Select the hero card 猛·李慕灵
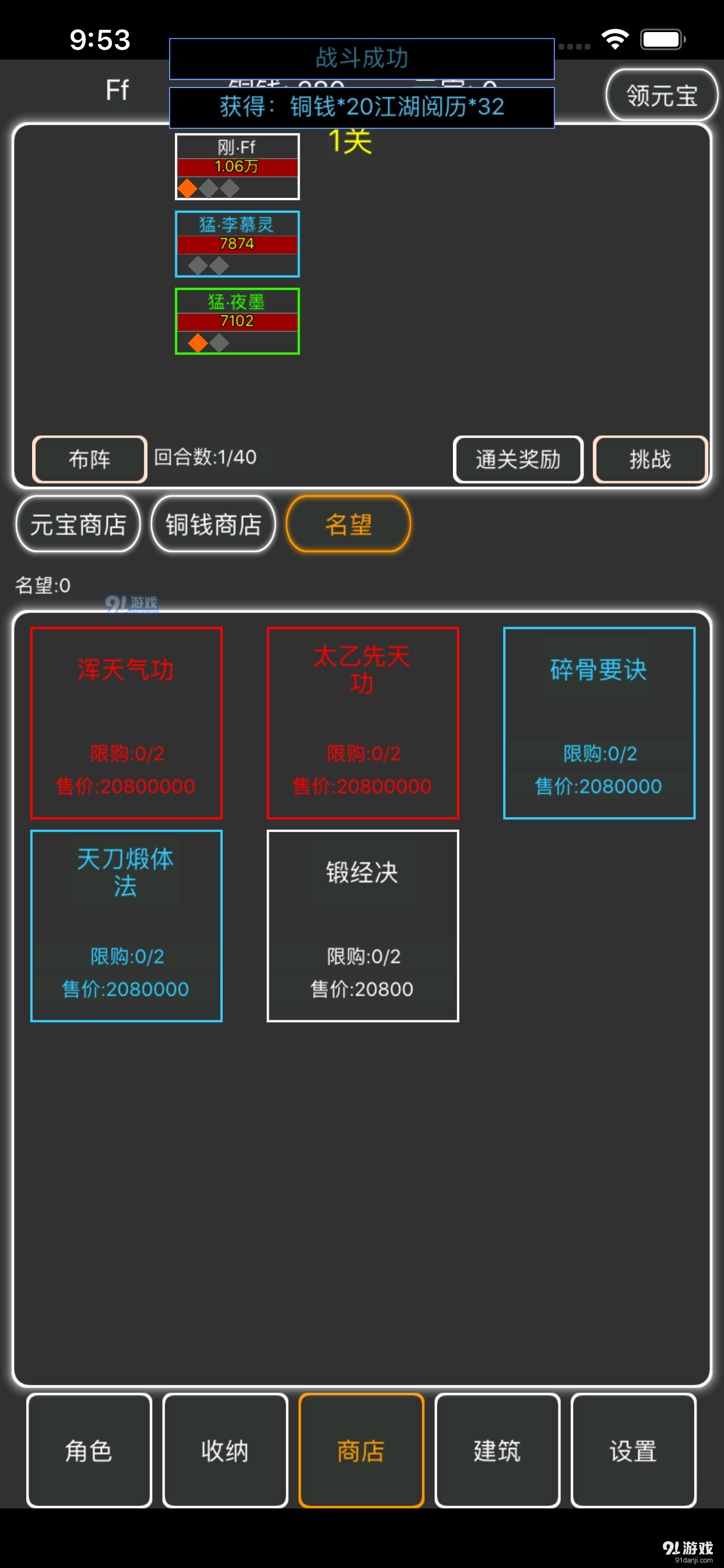 coord(237,244)
